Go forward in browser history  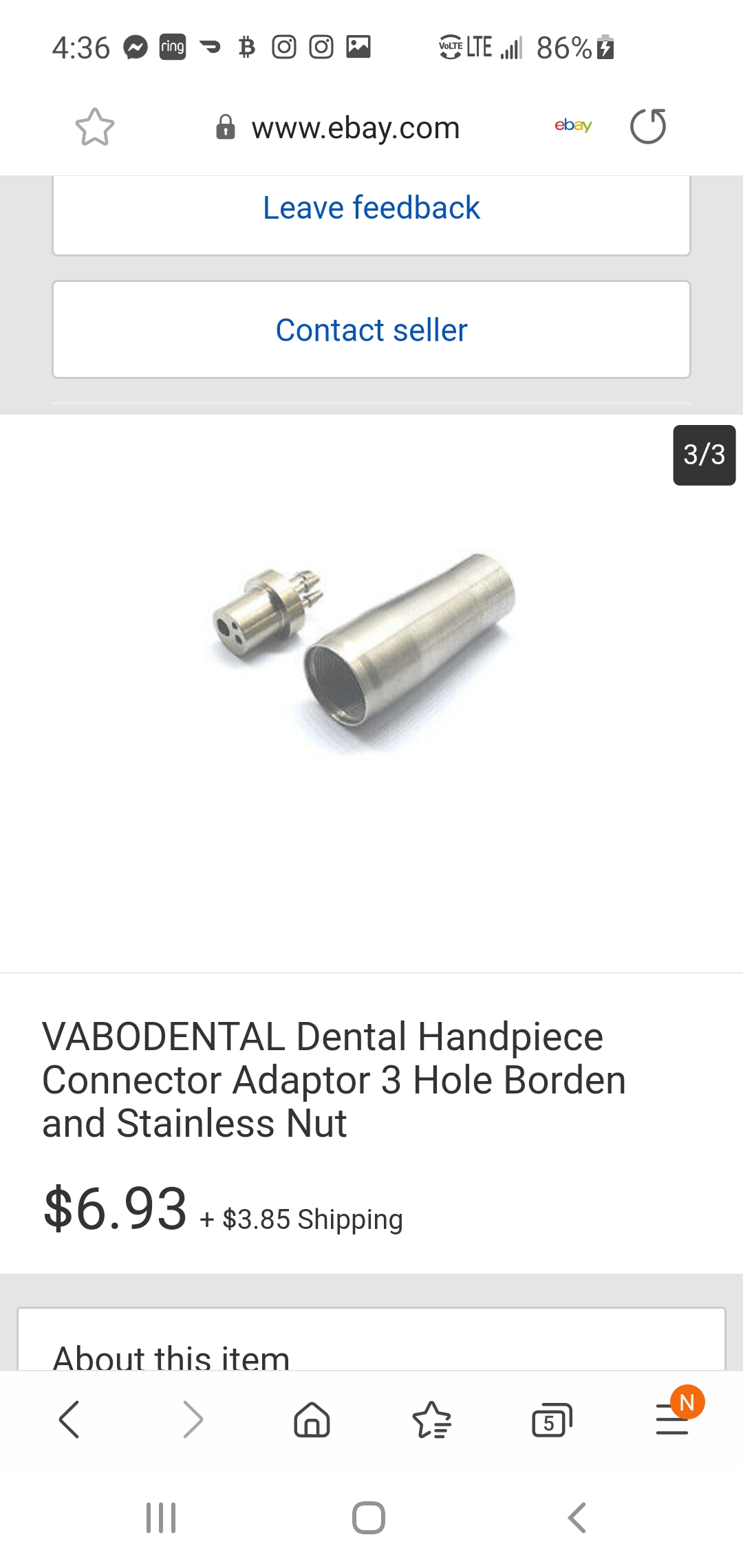(x=192, y=1419)
